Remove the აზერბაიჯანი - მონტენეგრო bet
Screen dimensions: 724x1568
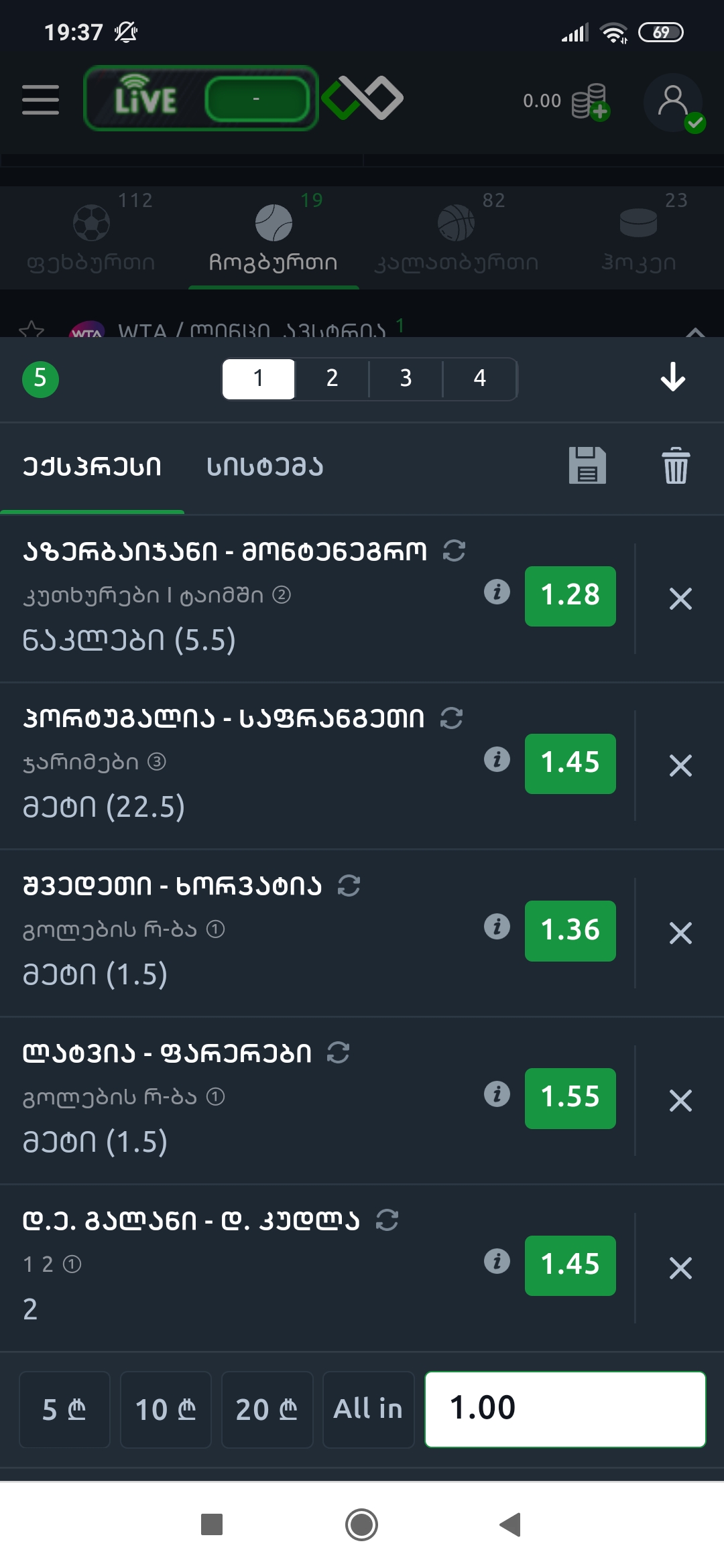tap(680, 598)
